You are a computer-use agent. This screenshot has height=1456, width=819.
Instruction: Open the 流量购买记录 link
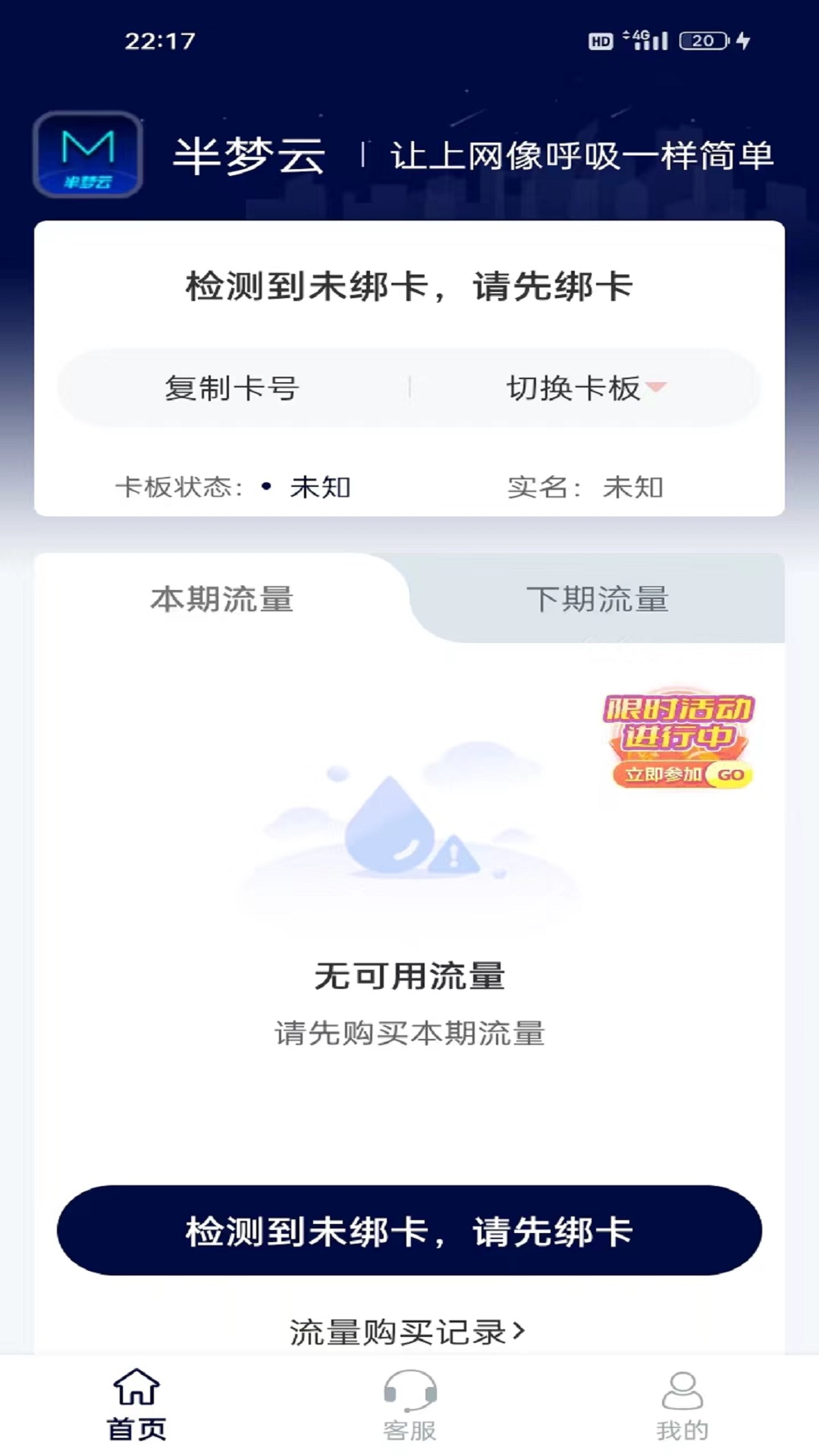[x=407, y=1332]
